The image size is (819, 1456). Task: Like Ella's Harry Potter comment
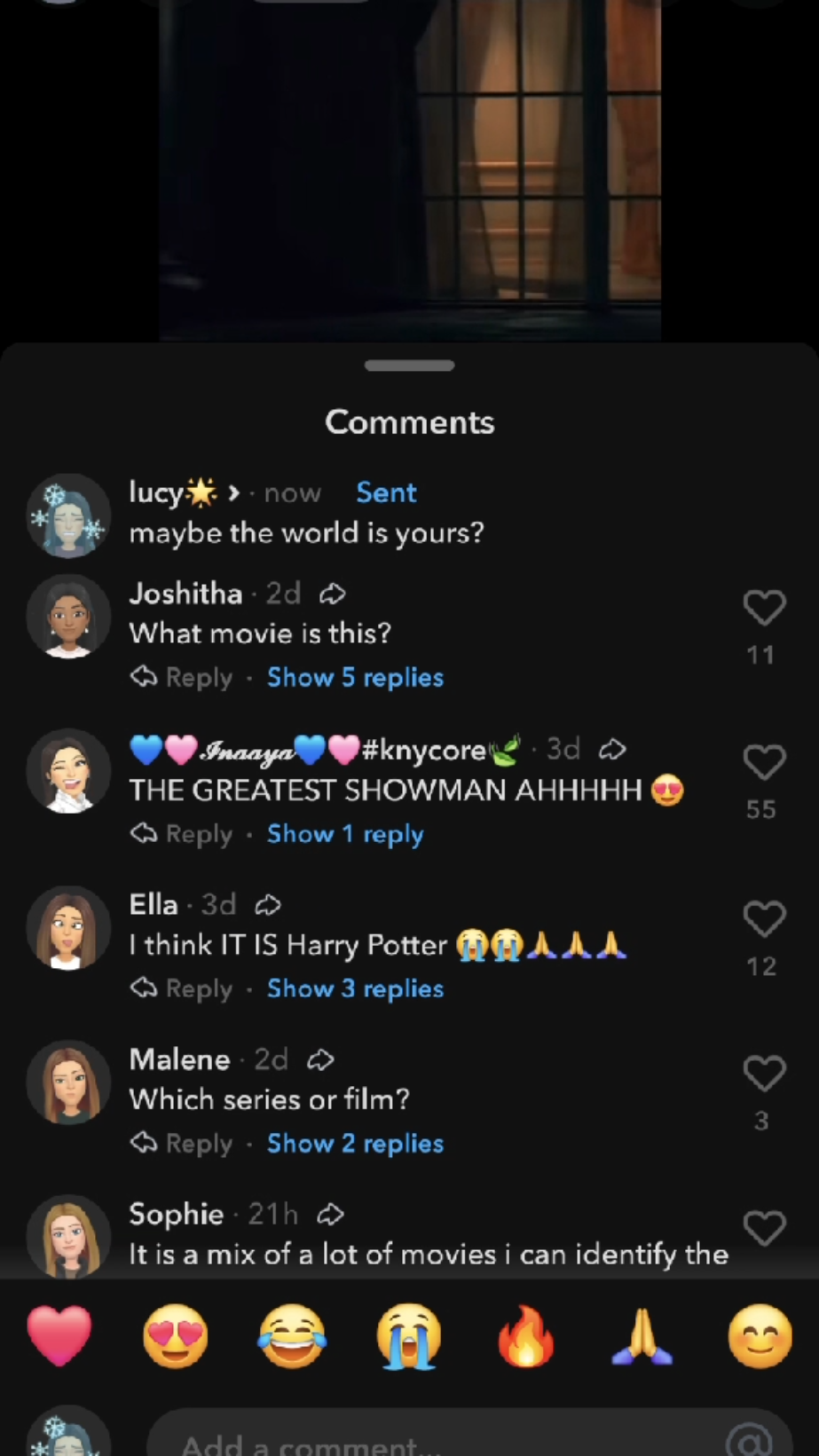763,919
